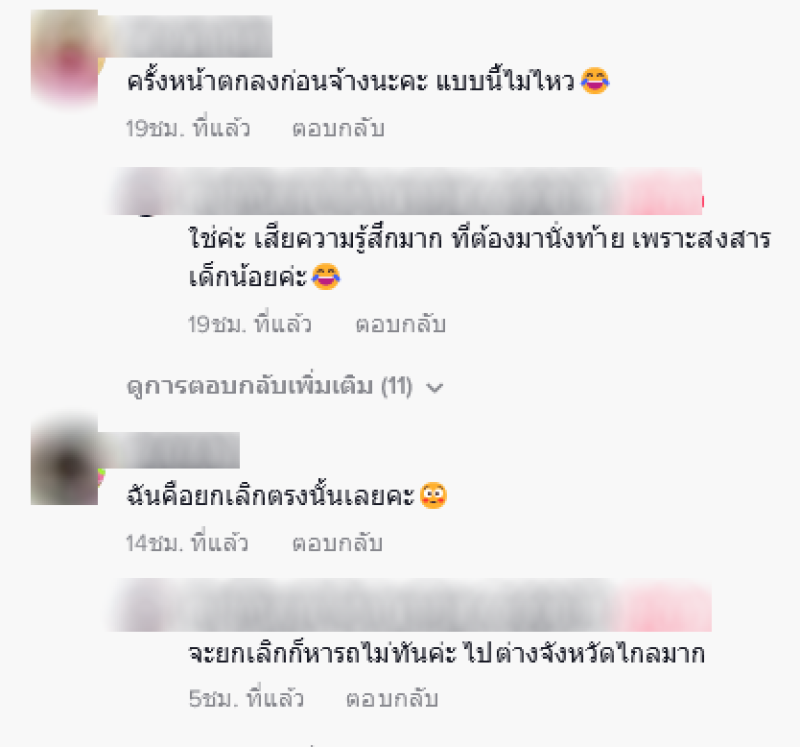The image size is (800, 747).
Task: Reply to the 'ฉันคือยกเลิกตรงนั้นเลยคะ' comment
Action: pyautogui.click(x=337, y=544)
